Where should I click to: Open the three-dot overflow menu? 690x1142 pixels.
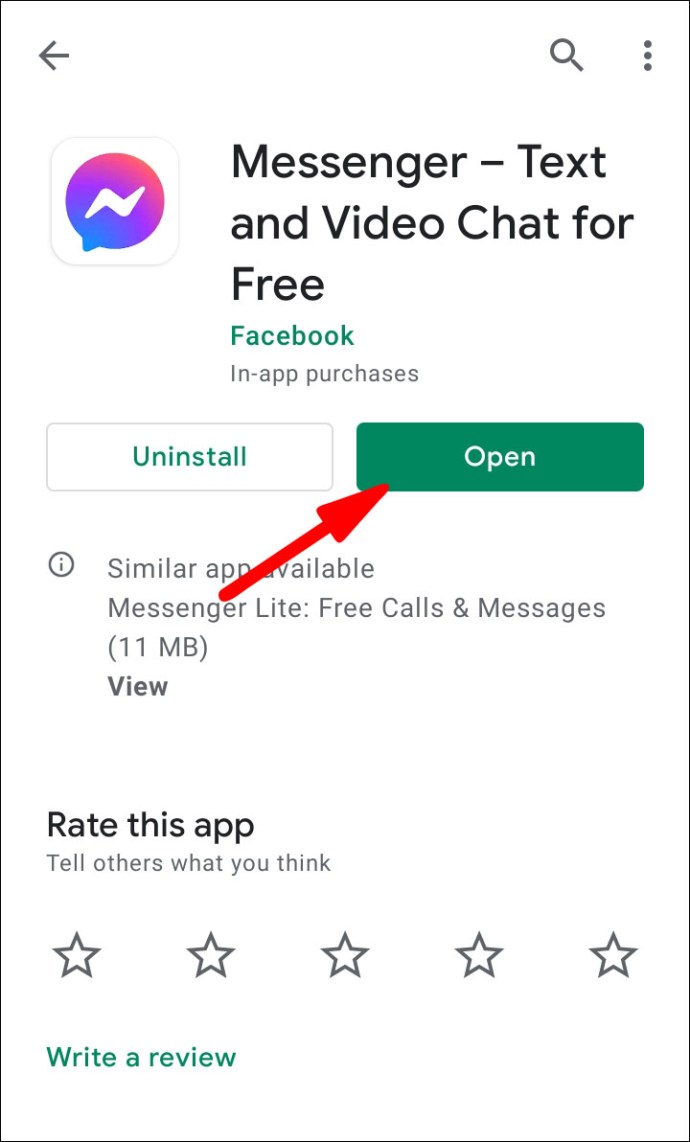[x=647, y=56]
